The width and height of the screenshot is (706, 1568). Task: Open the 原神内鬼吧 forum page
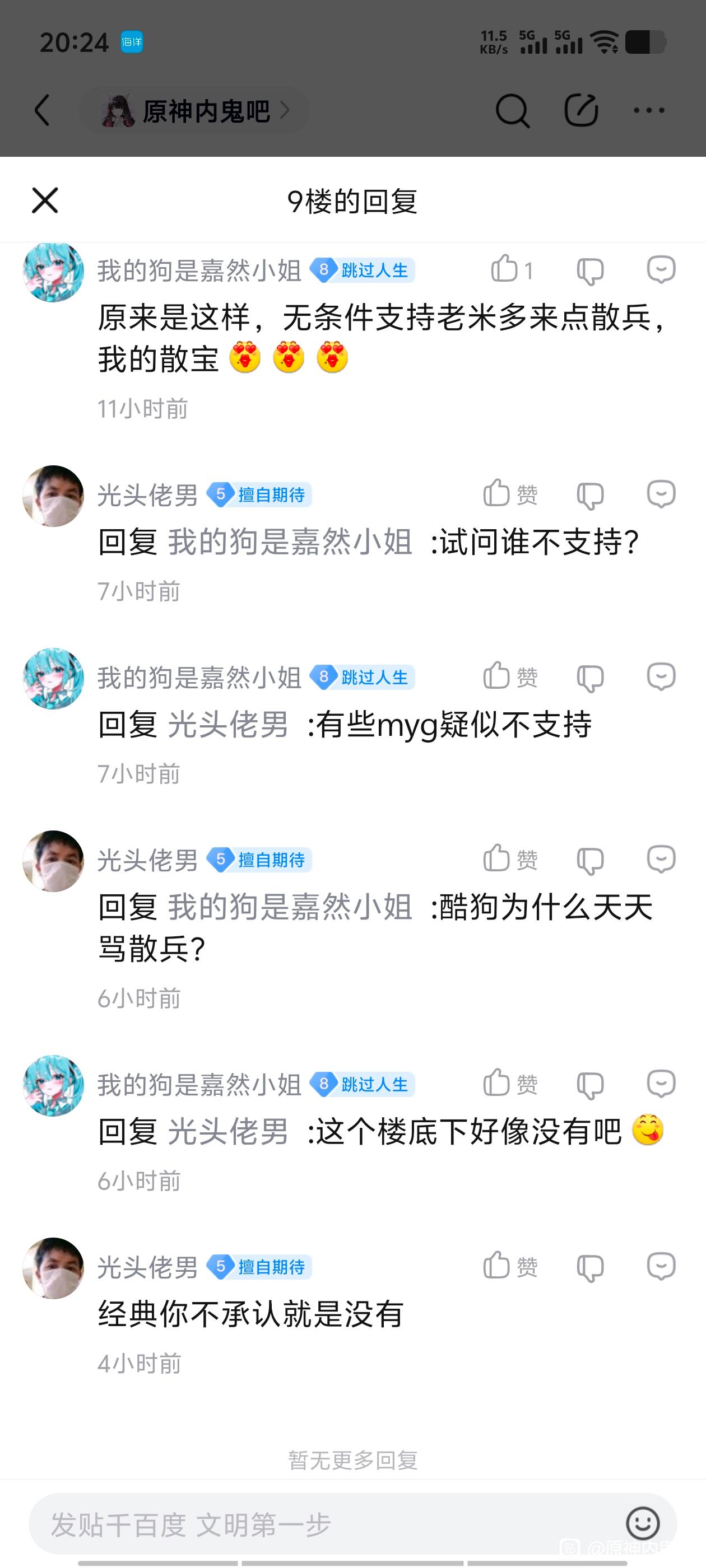point(195,111)
